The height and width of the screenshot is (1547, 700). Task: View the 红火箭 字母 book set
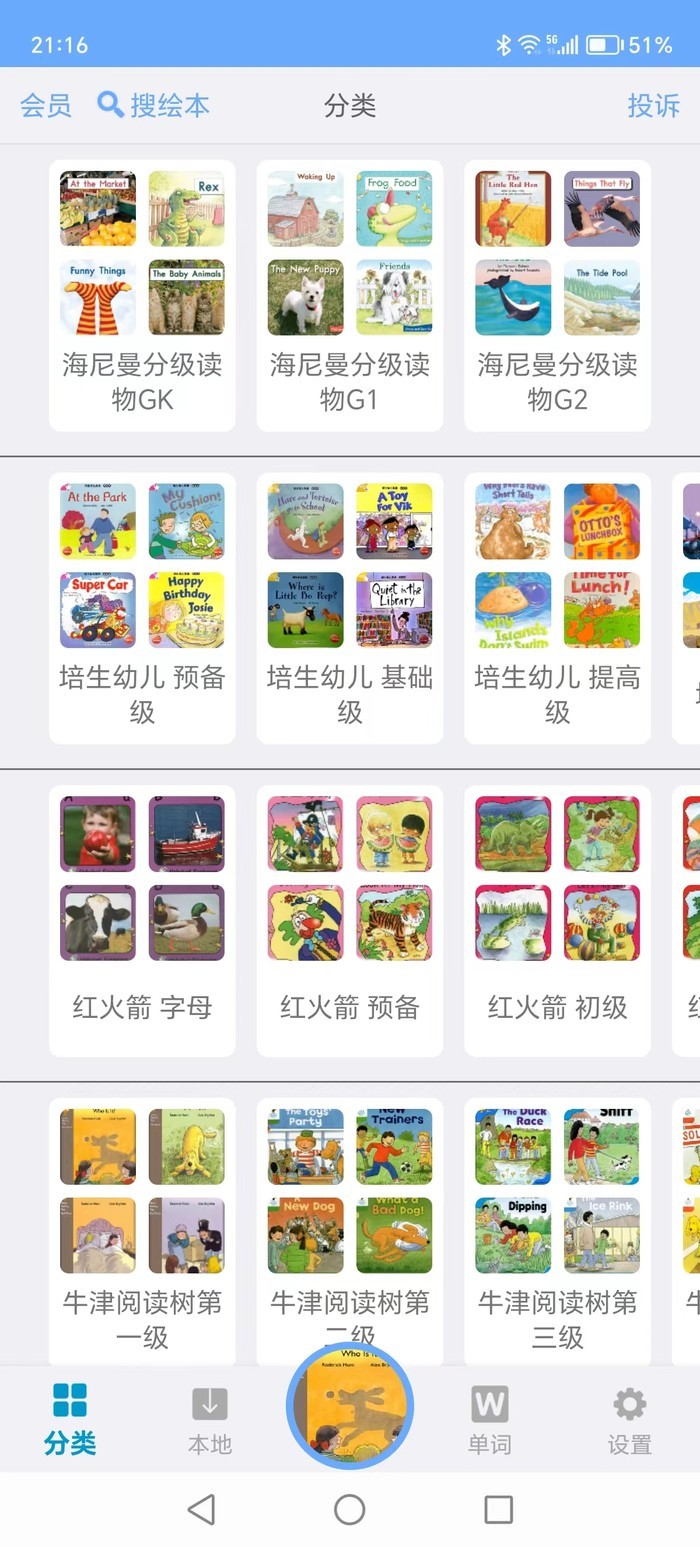pyautogui.click(x=142, y=921)
